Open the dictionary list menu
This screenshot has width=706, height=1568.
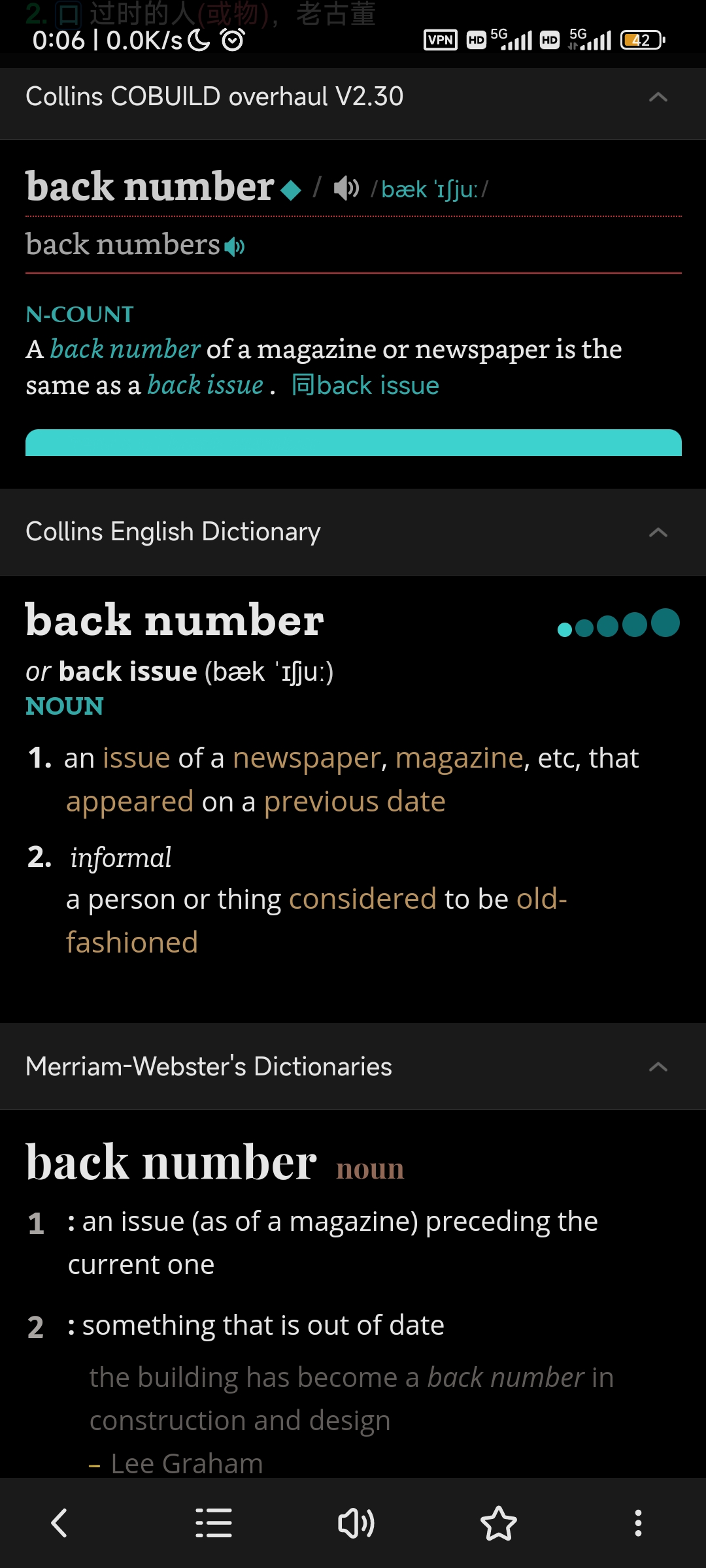click(214, 1523)
